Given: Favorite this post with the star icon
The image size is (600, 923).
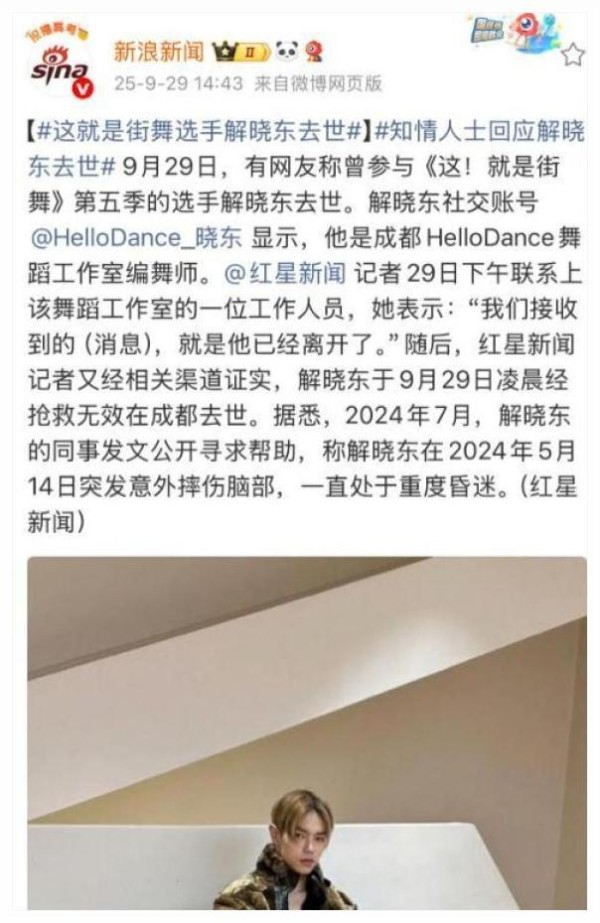Looking at the screenshot, I should click(572, 54).
